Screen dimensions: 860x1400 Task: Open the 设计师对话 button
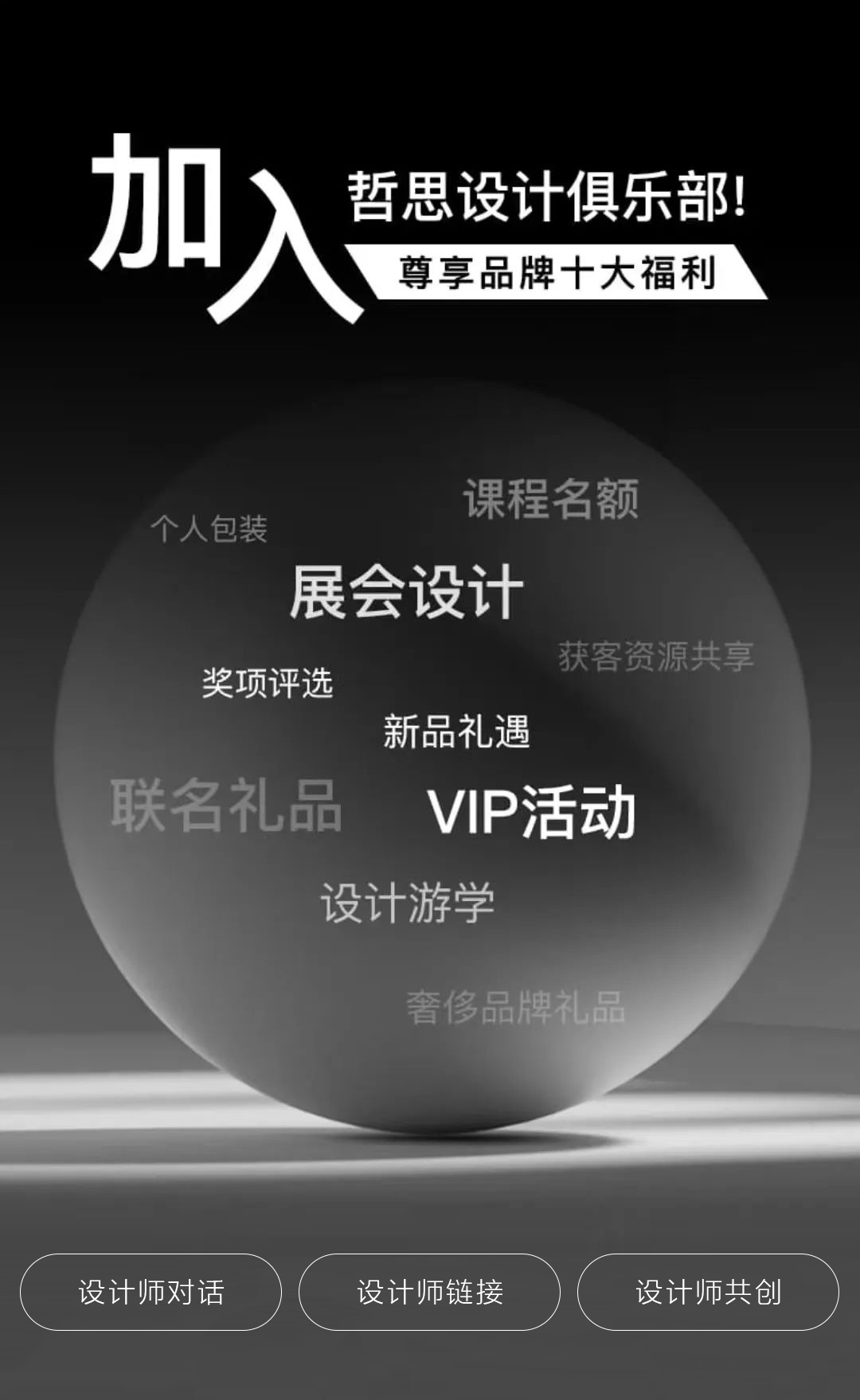(x=150, y=1292)
